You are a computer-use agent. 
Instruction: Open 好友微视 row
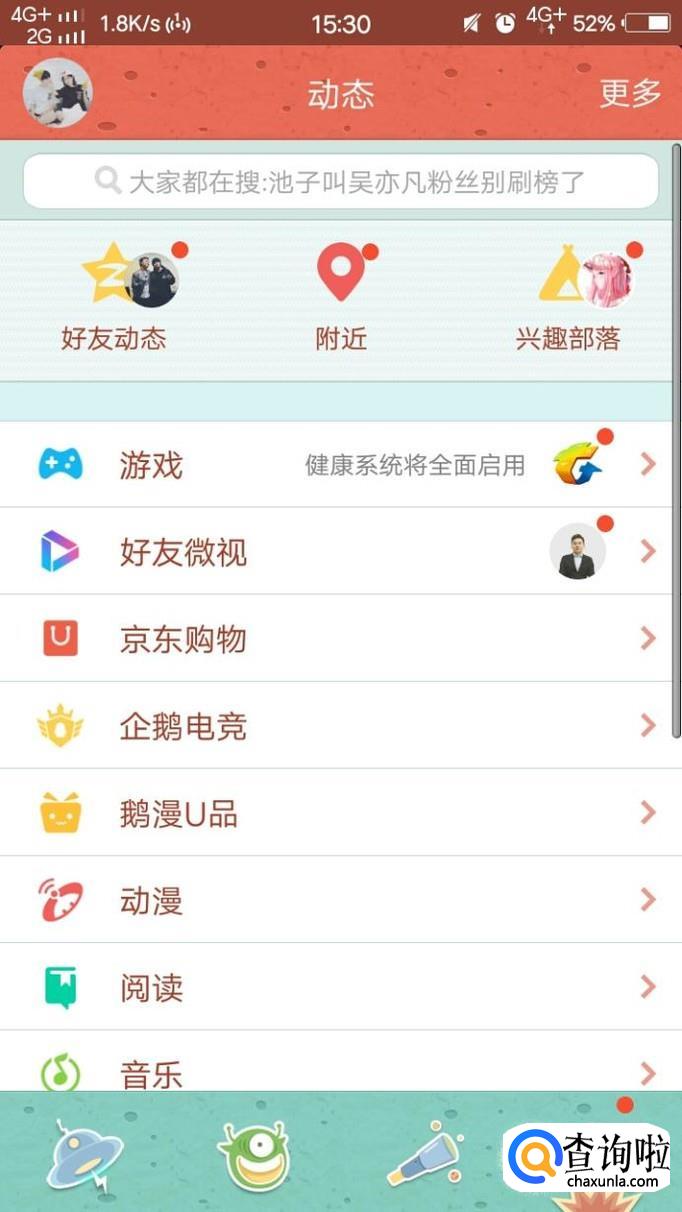tap(340, 552)
